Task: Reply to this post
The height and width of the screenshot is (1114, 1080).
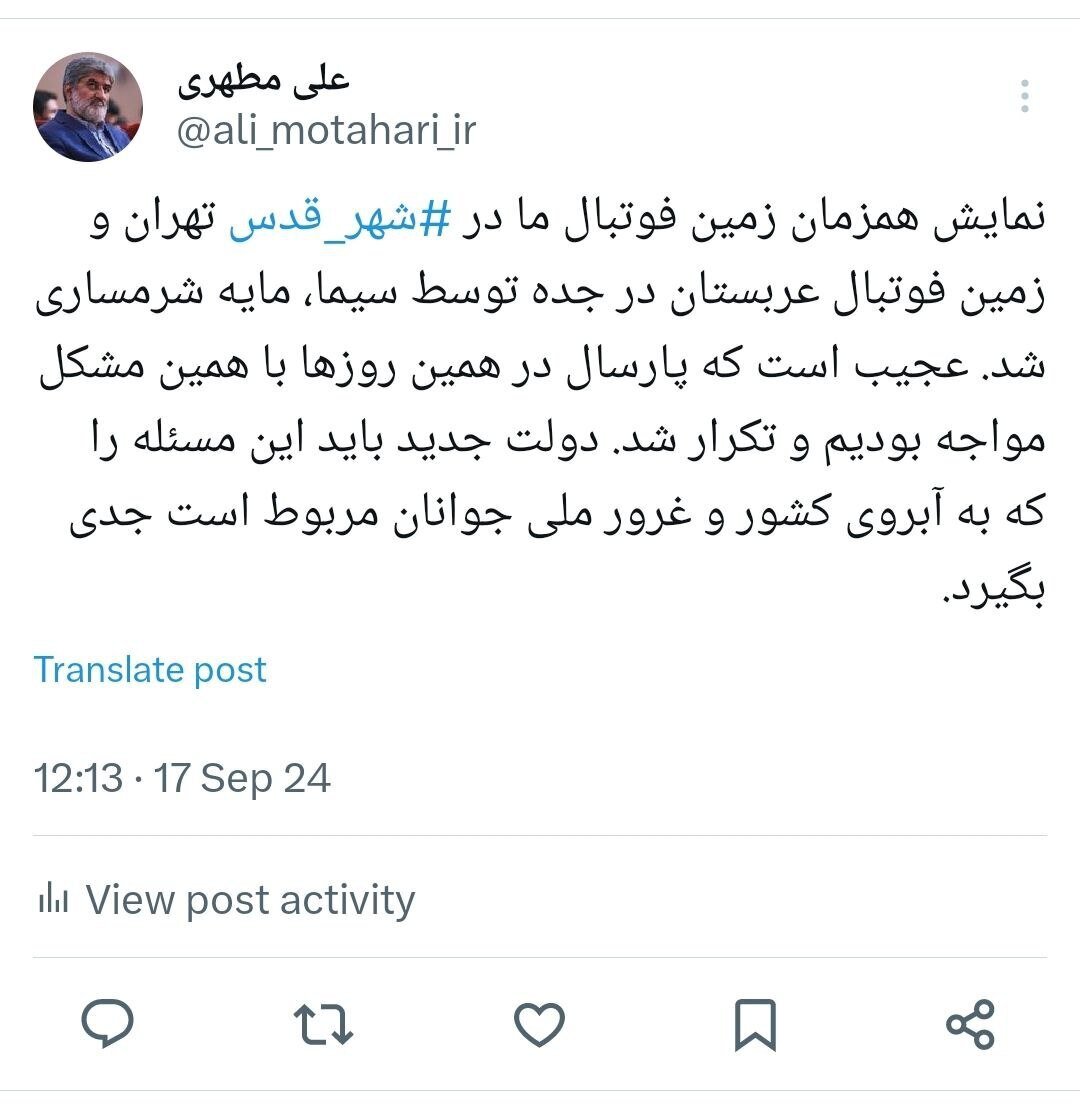Action: coord(107,1024)
